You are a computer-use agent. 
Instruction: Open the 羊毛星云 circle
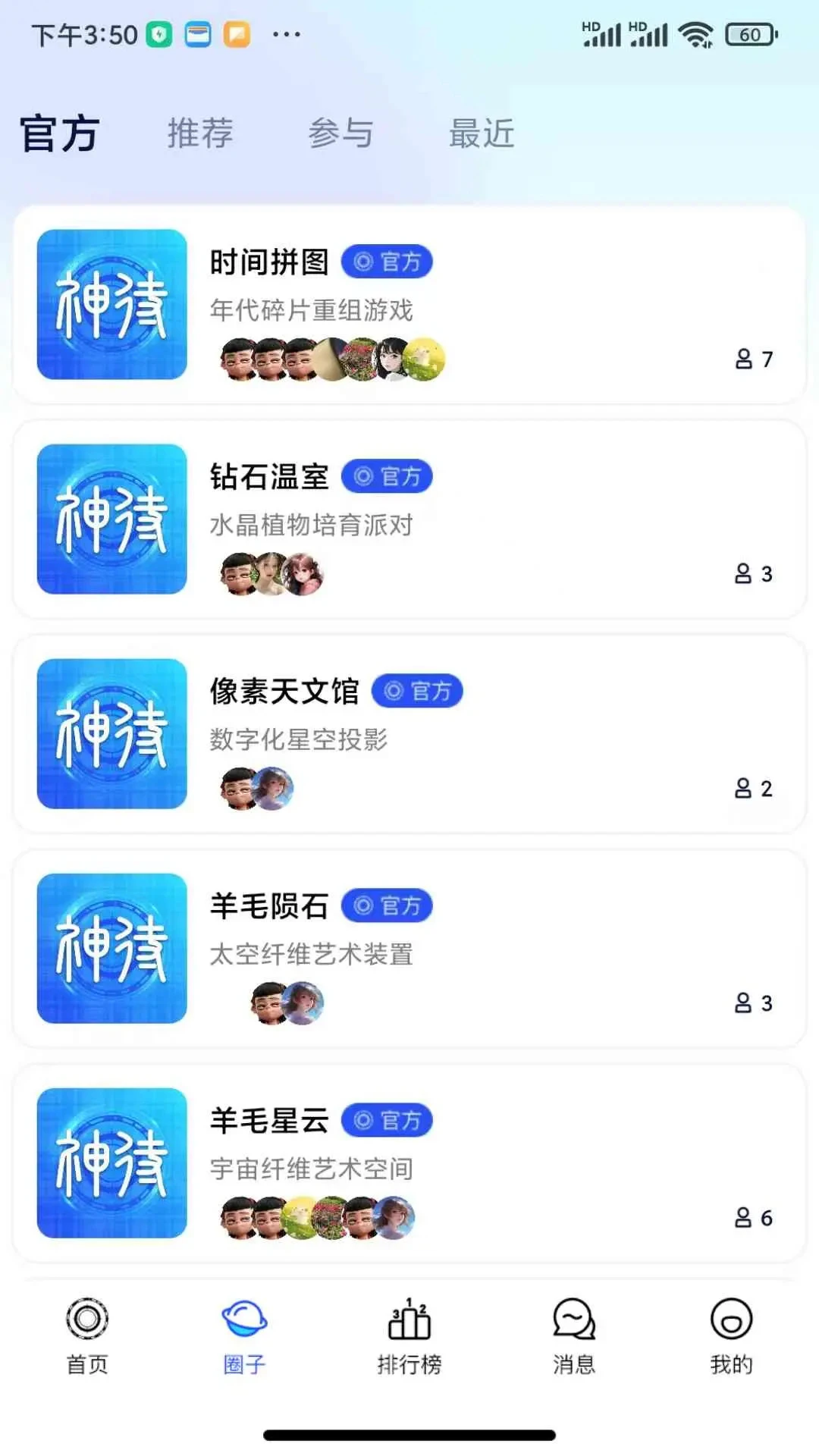(409, 1163)
